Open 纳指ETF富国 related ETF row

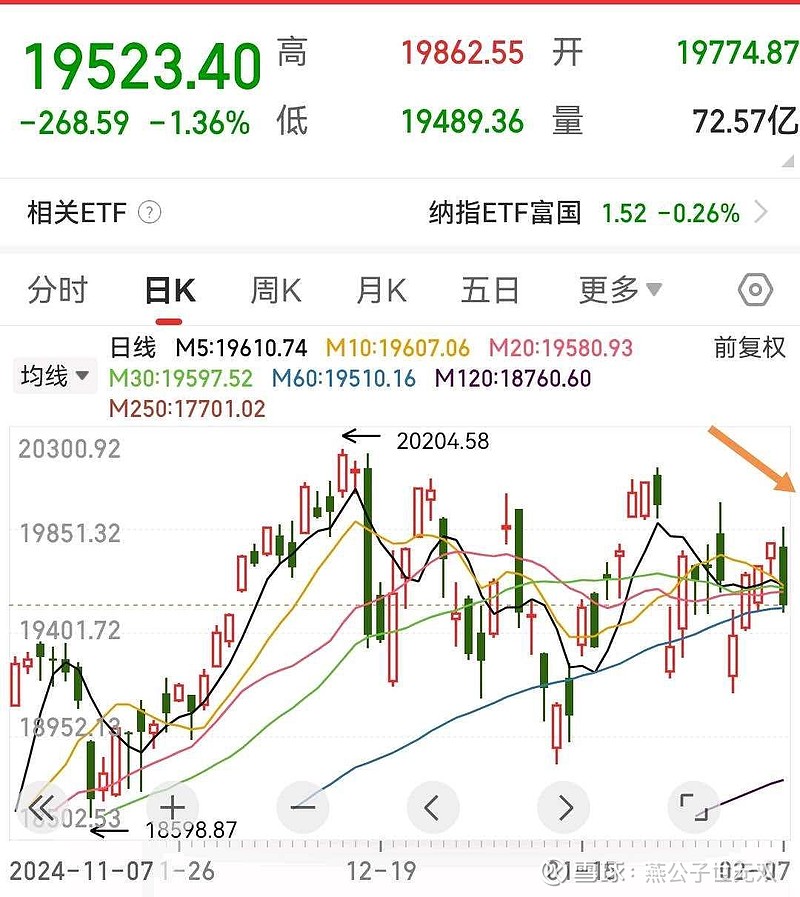pyautogui.click(x=598, y=213)
